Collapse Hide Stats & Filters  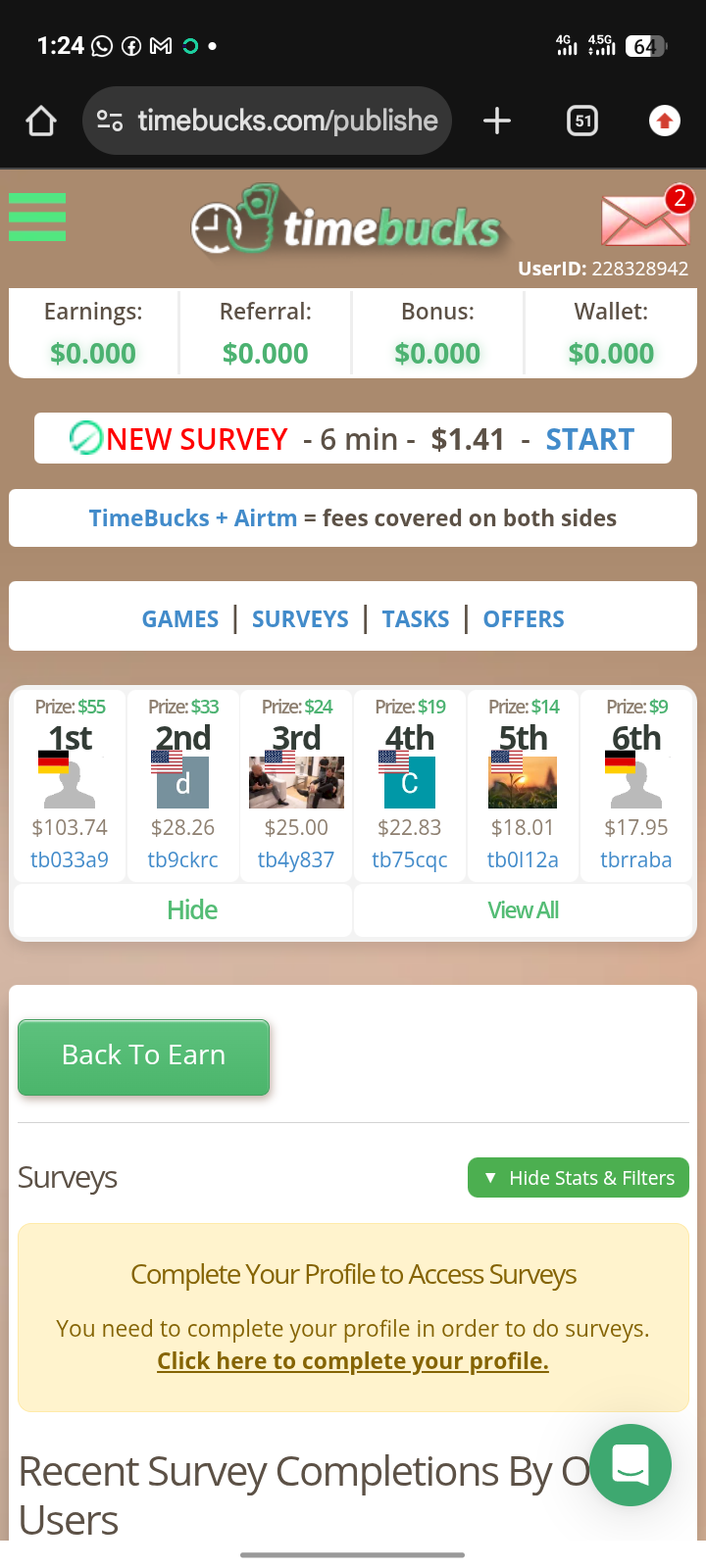[x=579, y=1178]
